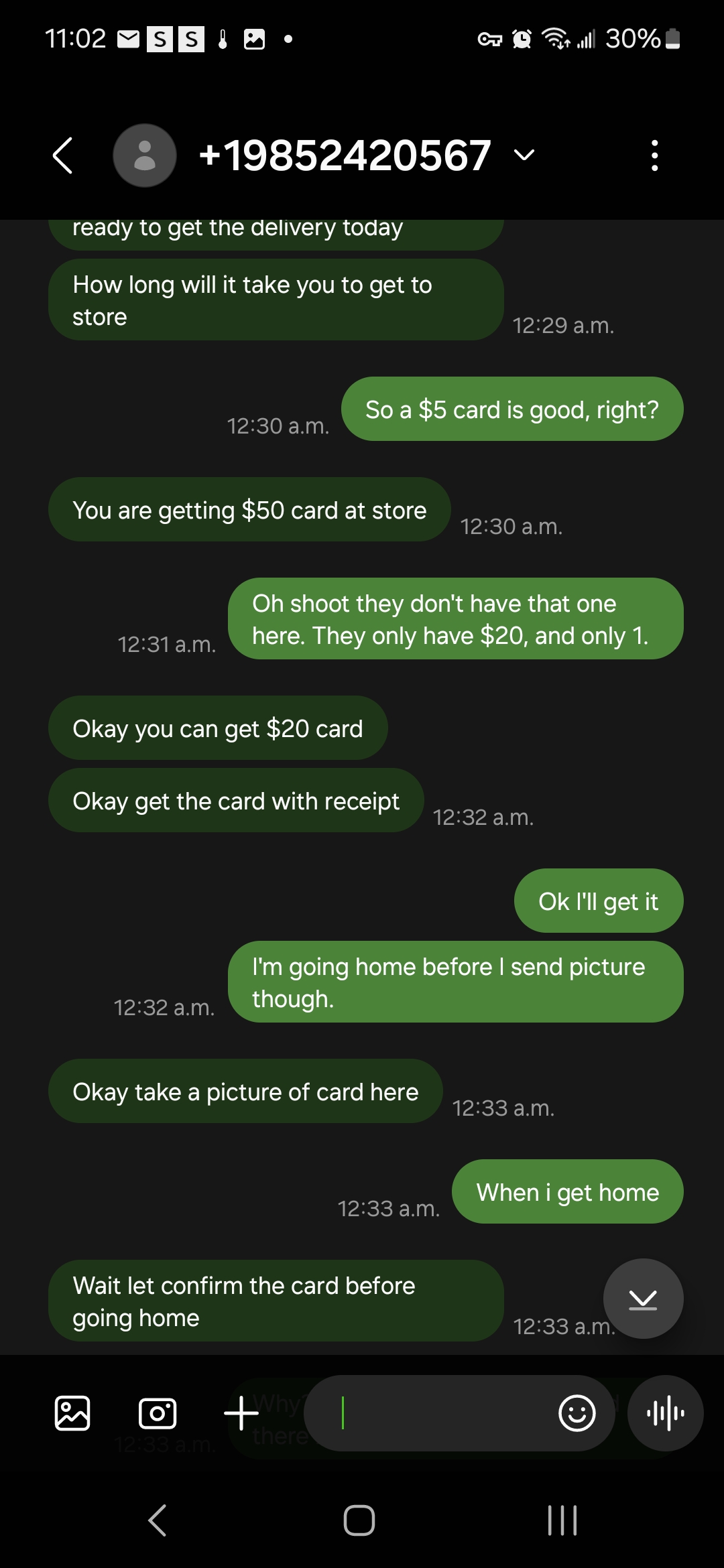Image resolution: width=724 pixels, height=1568 pixels.
Task: Open the recent apps overview
Action: [x=562, y=1520]
